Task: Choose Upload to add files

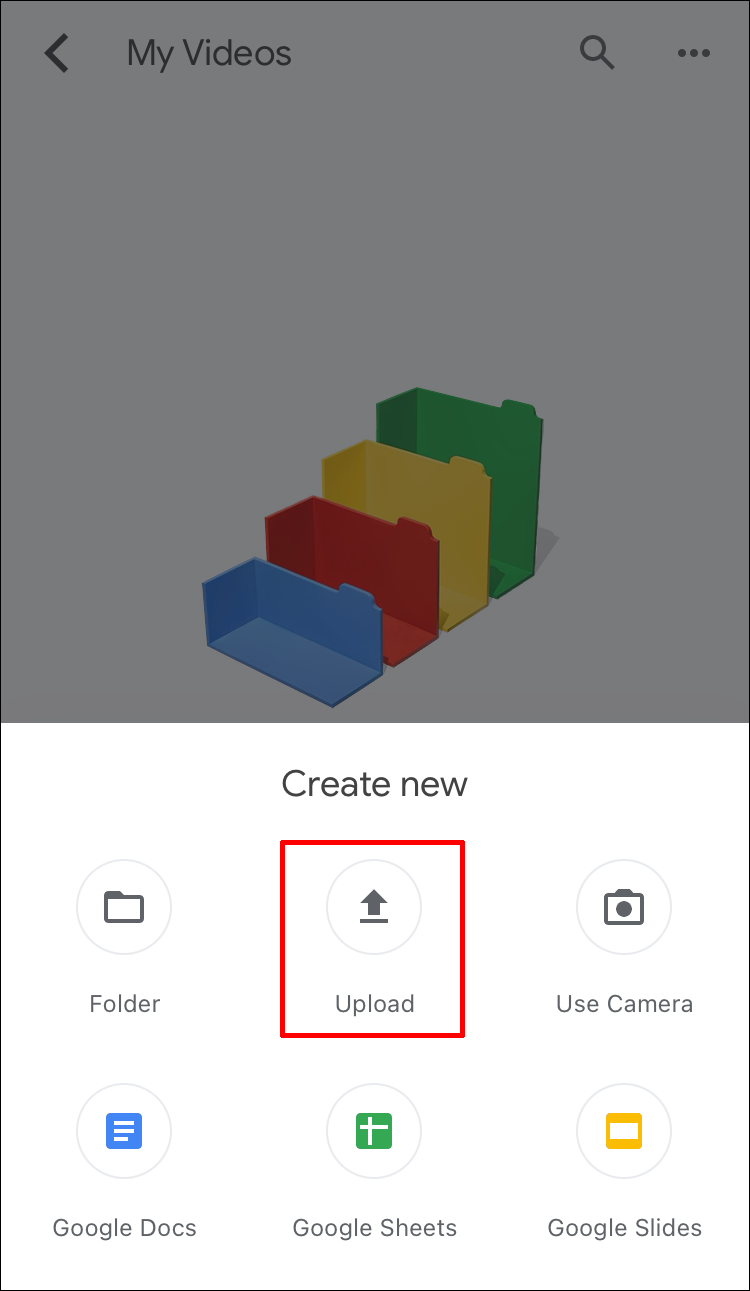Action: [374, 908]
